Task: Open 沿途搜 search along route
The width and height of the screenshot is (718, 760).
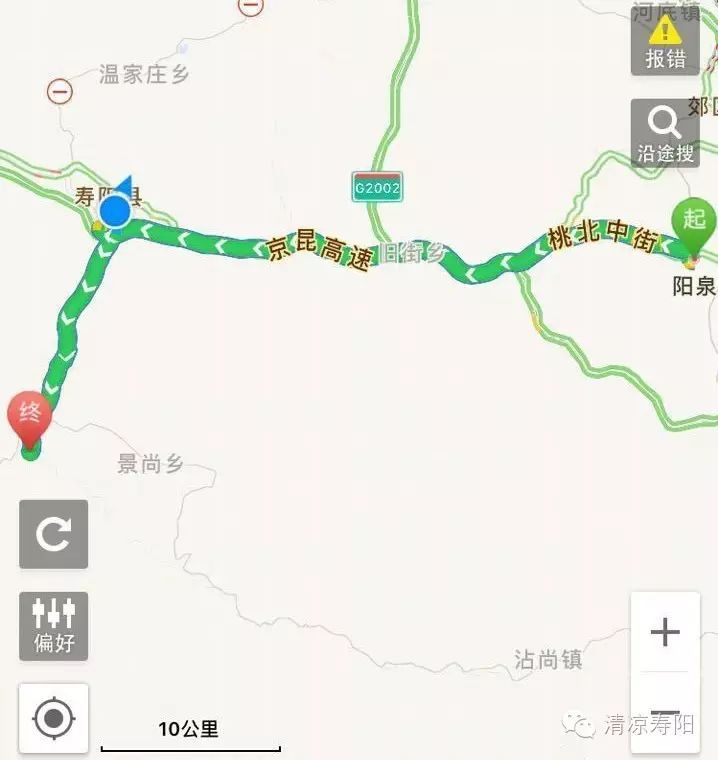Action: coord(665,133)
